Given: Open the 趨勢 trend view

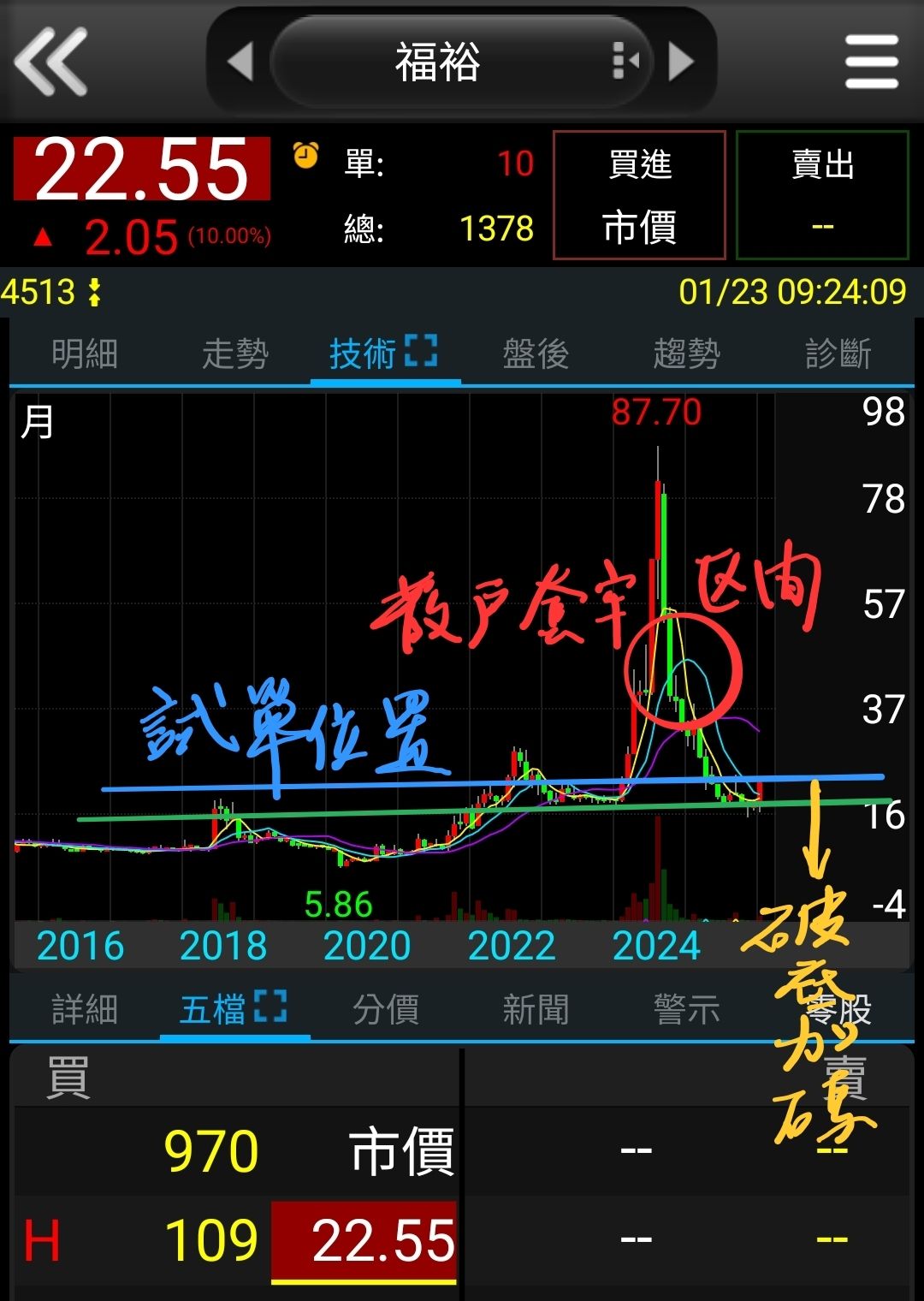Looking at the screenshot, I should 684,353.
